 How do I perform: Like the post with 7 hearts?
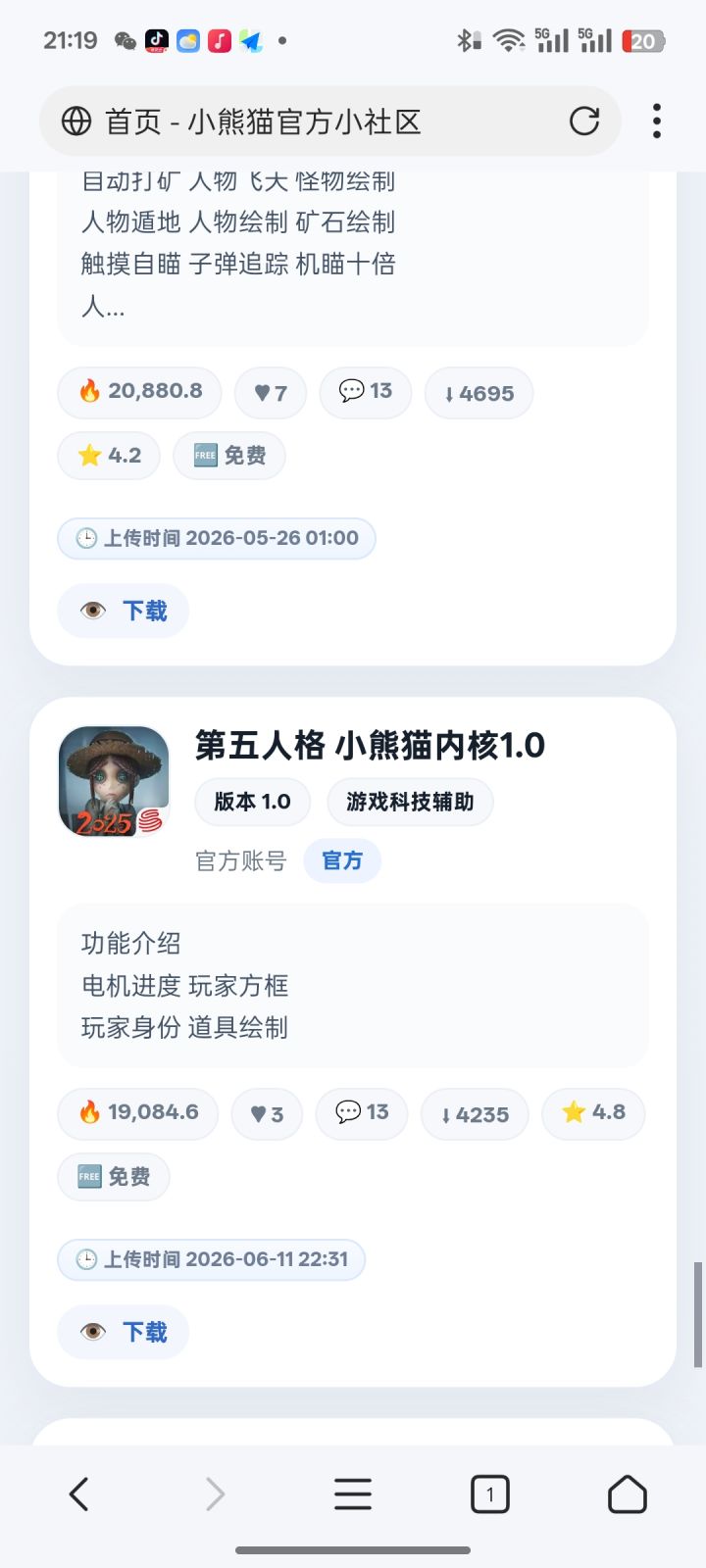(271, 393)
